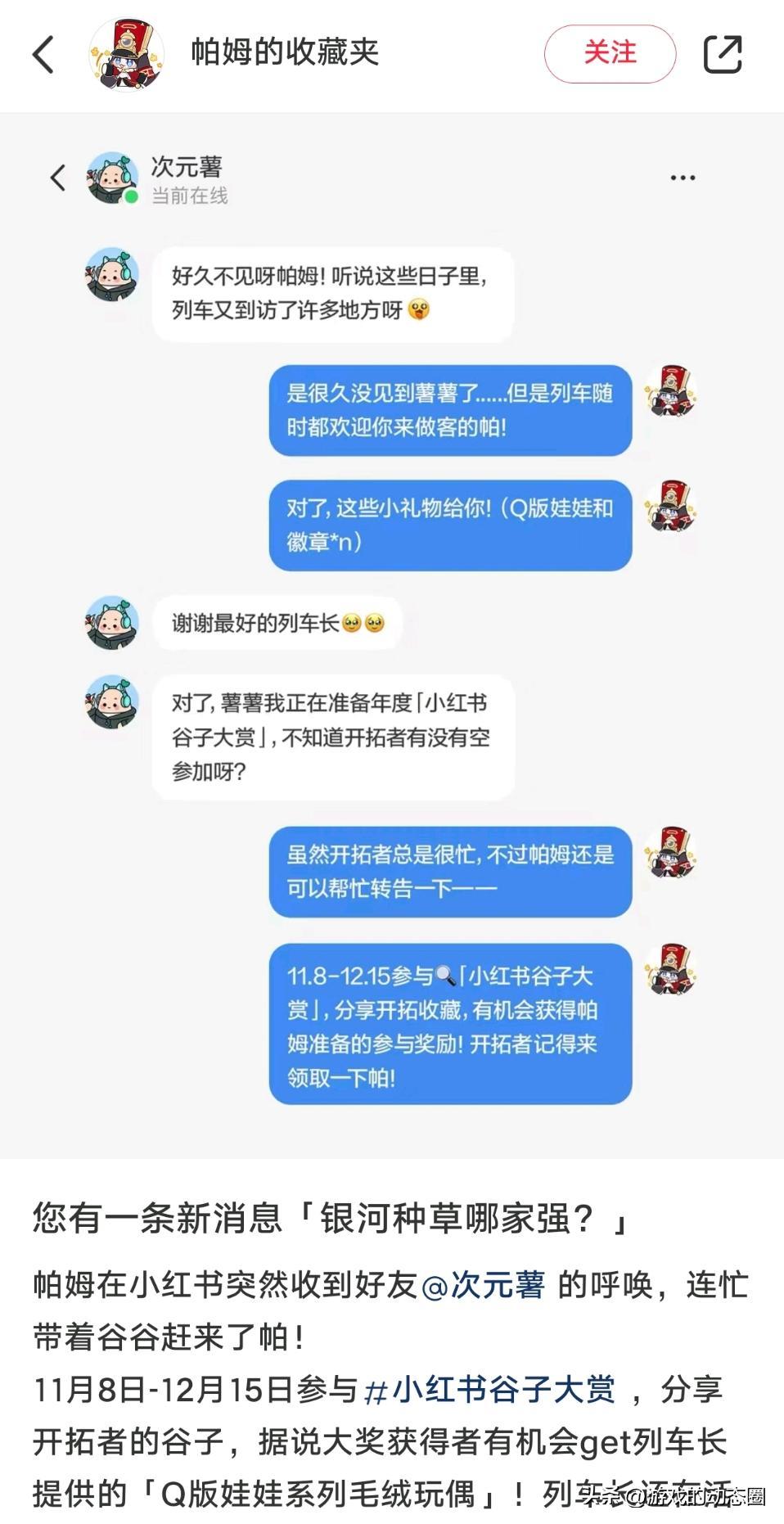Follow 帕姆的收藏夹 with the 关注 button
This screenshot has width=784, height=1524.
coord(610,54)
